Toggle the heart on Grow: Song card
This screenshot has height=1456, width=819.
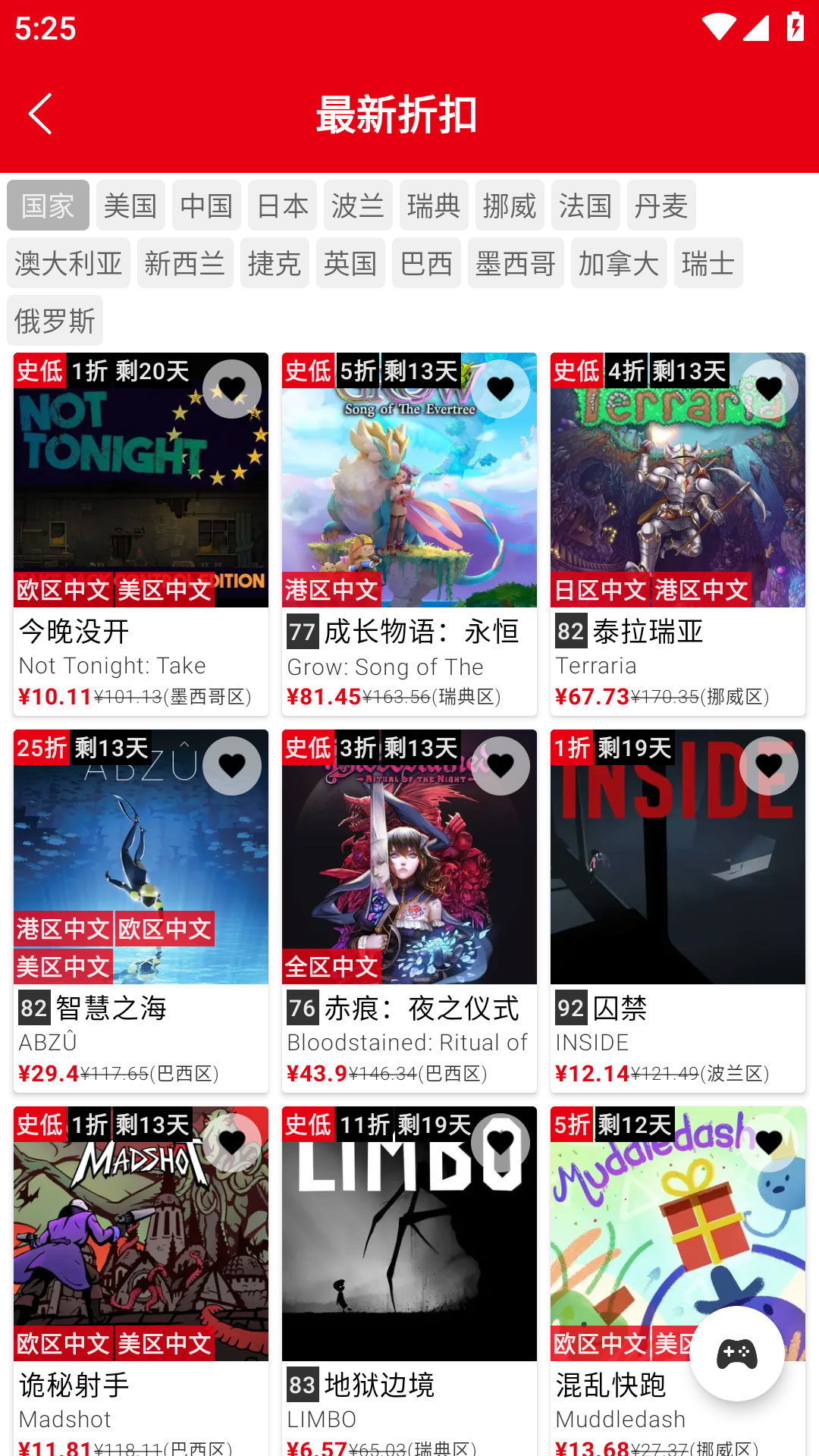pyautogui.click(x=502, y=389)
